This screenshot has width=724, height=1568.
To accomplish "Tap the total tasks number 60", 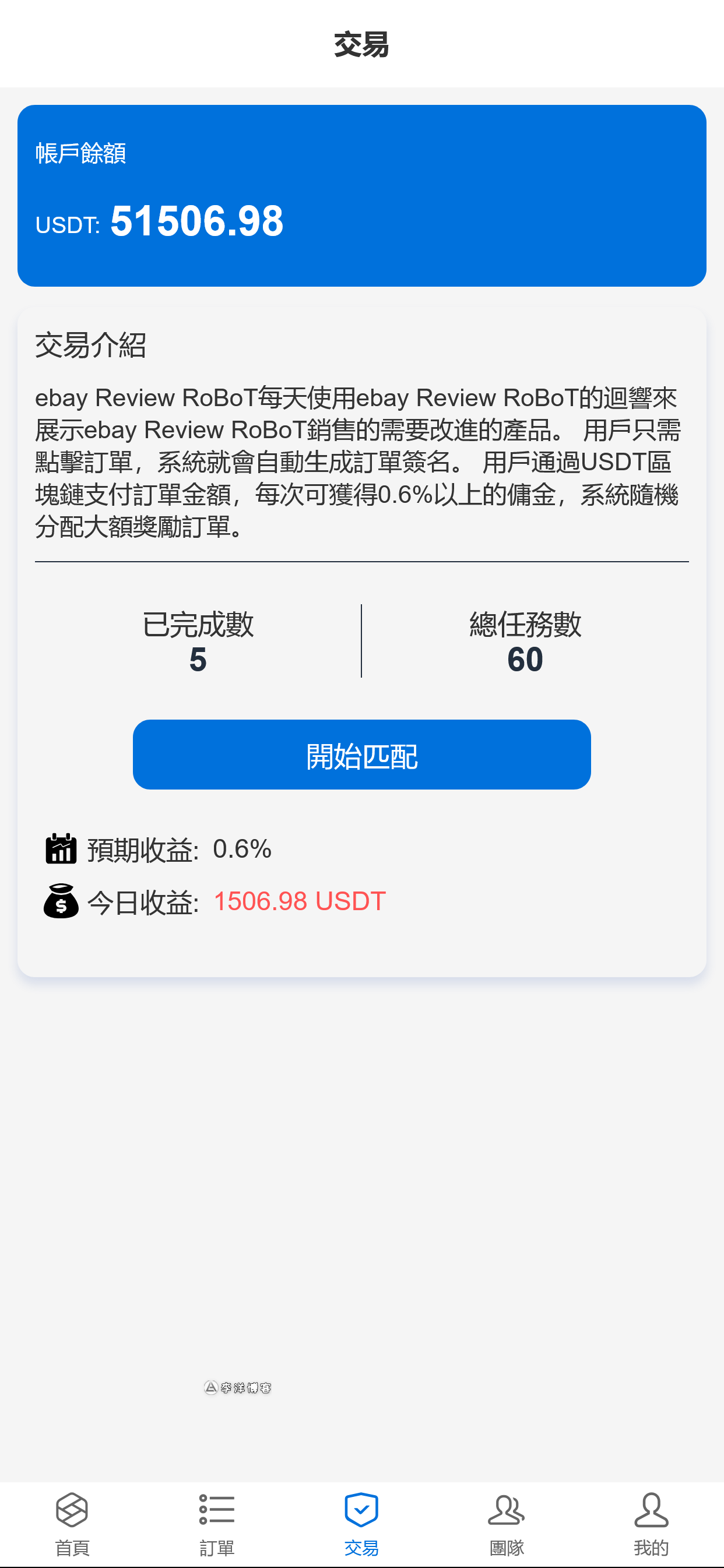I will (525, 660).
